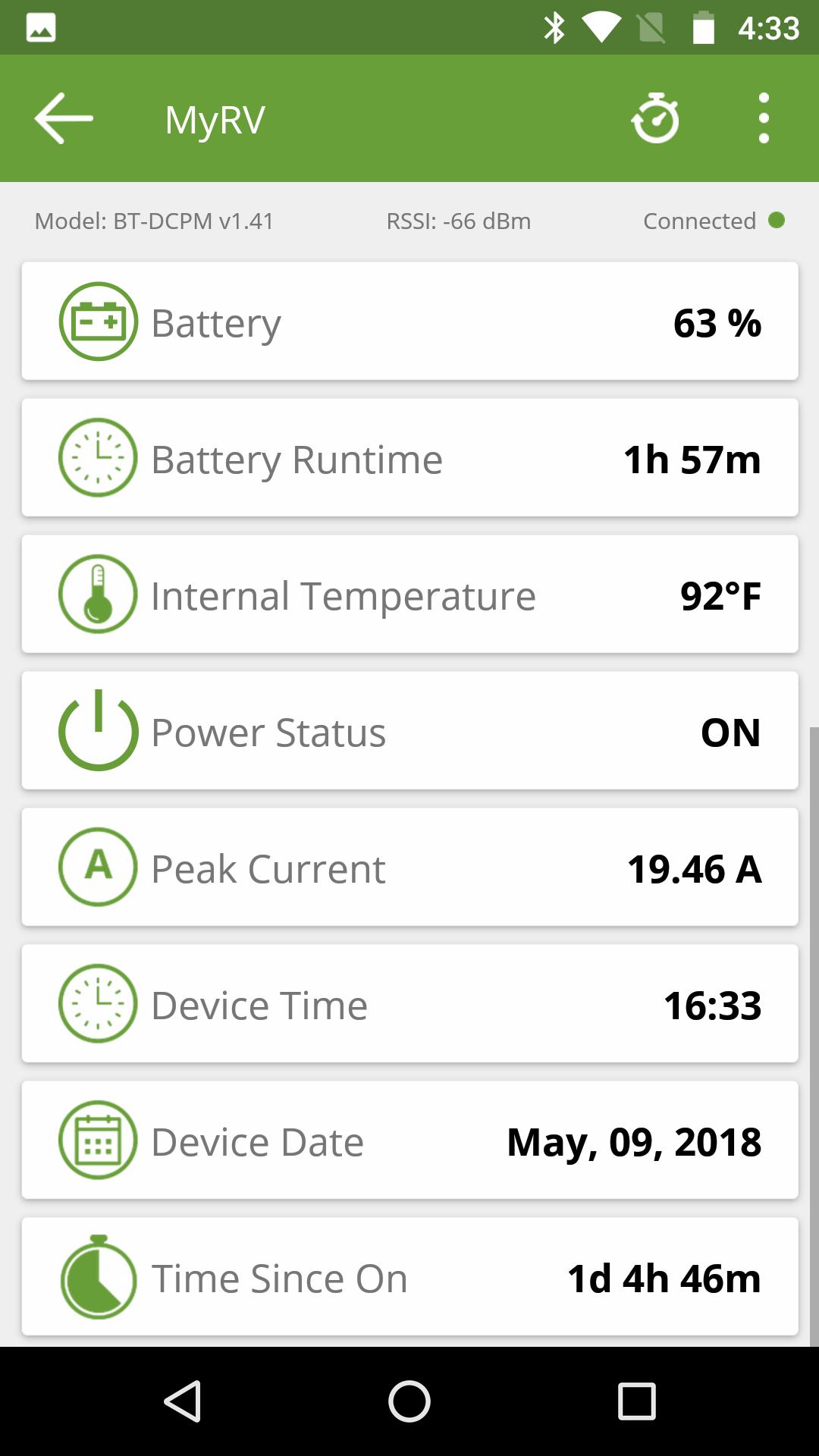819x1456 pixels.
Task: View Internal Temperature details
Action: pyautogui.click(x=409, y=595)
